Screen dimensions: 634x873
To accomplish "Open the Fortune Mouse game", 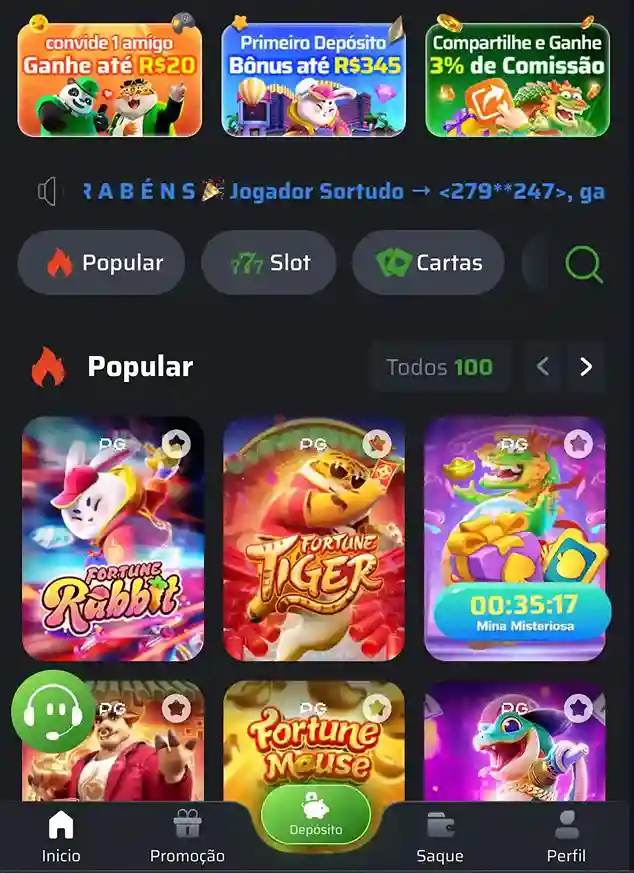I will tap(313, 745).
